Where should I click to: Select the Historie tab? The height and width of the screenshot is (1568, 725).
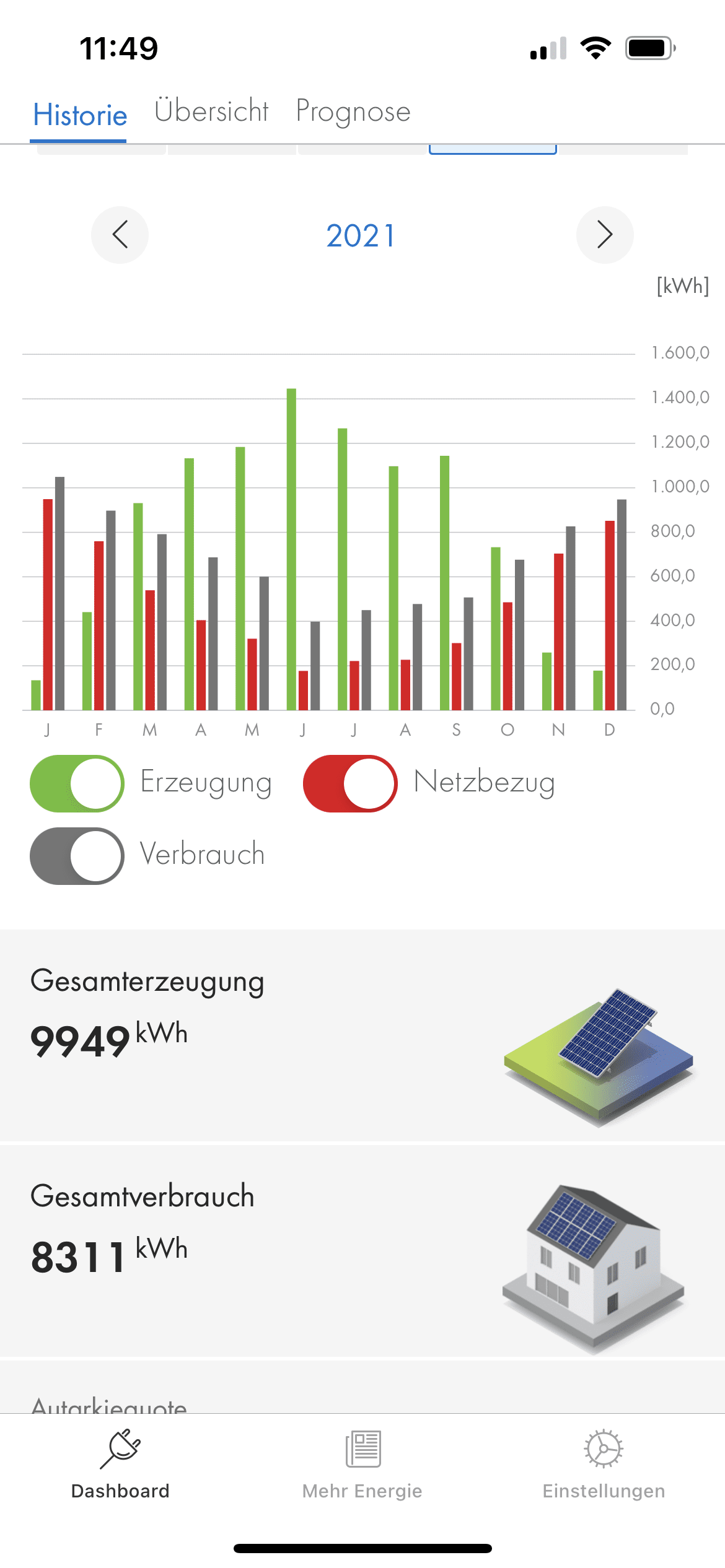(80, 115)
